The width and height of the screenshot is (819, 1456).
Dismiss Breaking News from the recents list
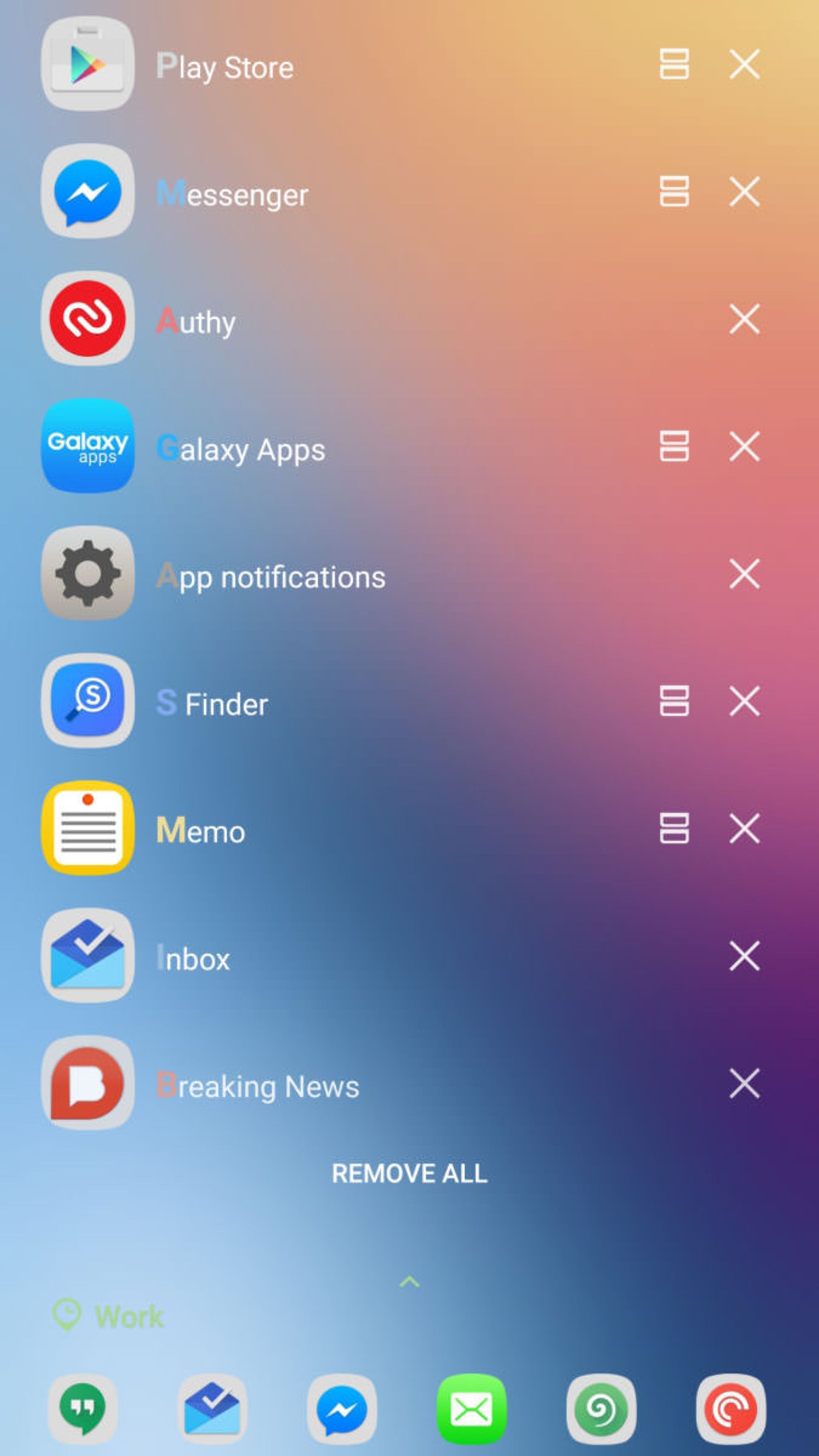click(744, 1082)
